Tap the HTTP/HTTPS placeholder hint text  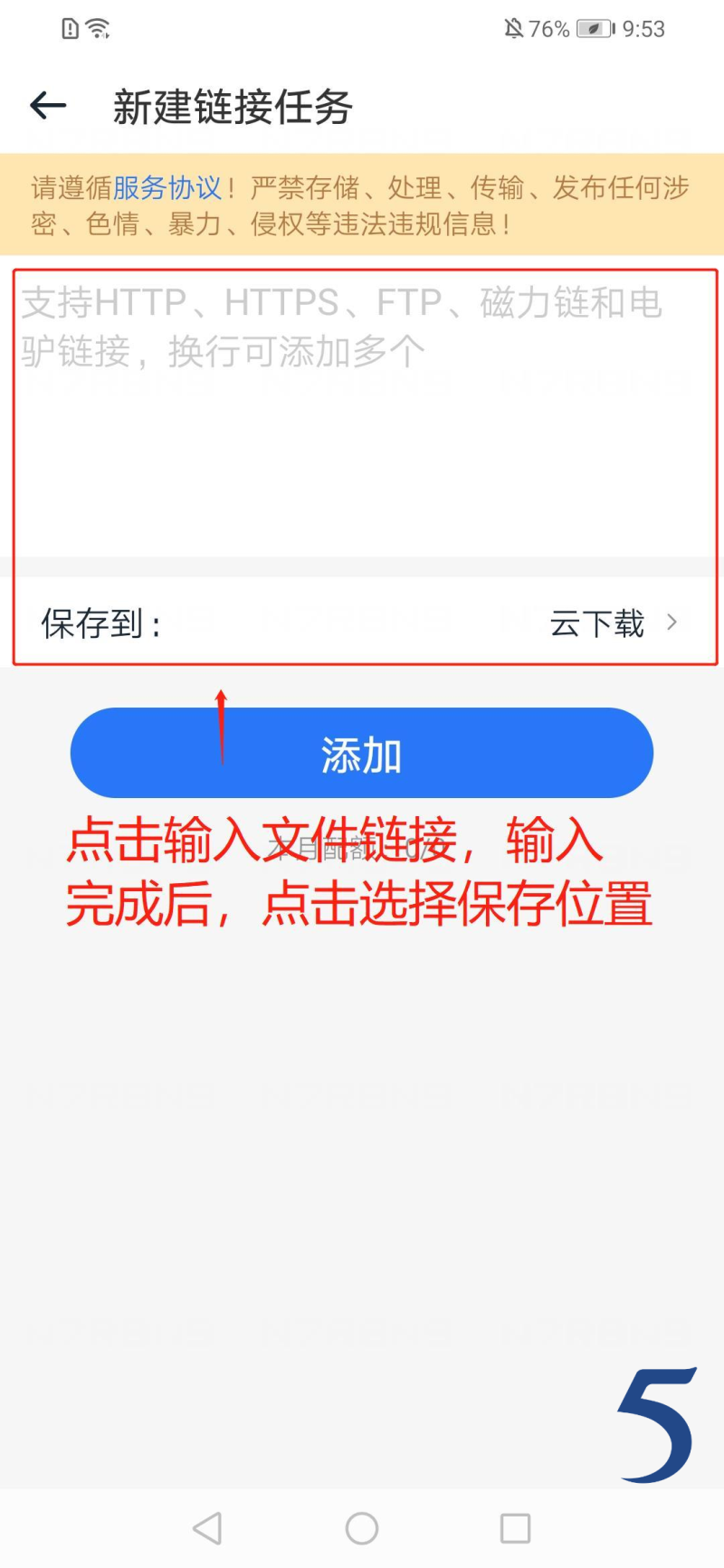coord(344,326)
